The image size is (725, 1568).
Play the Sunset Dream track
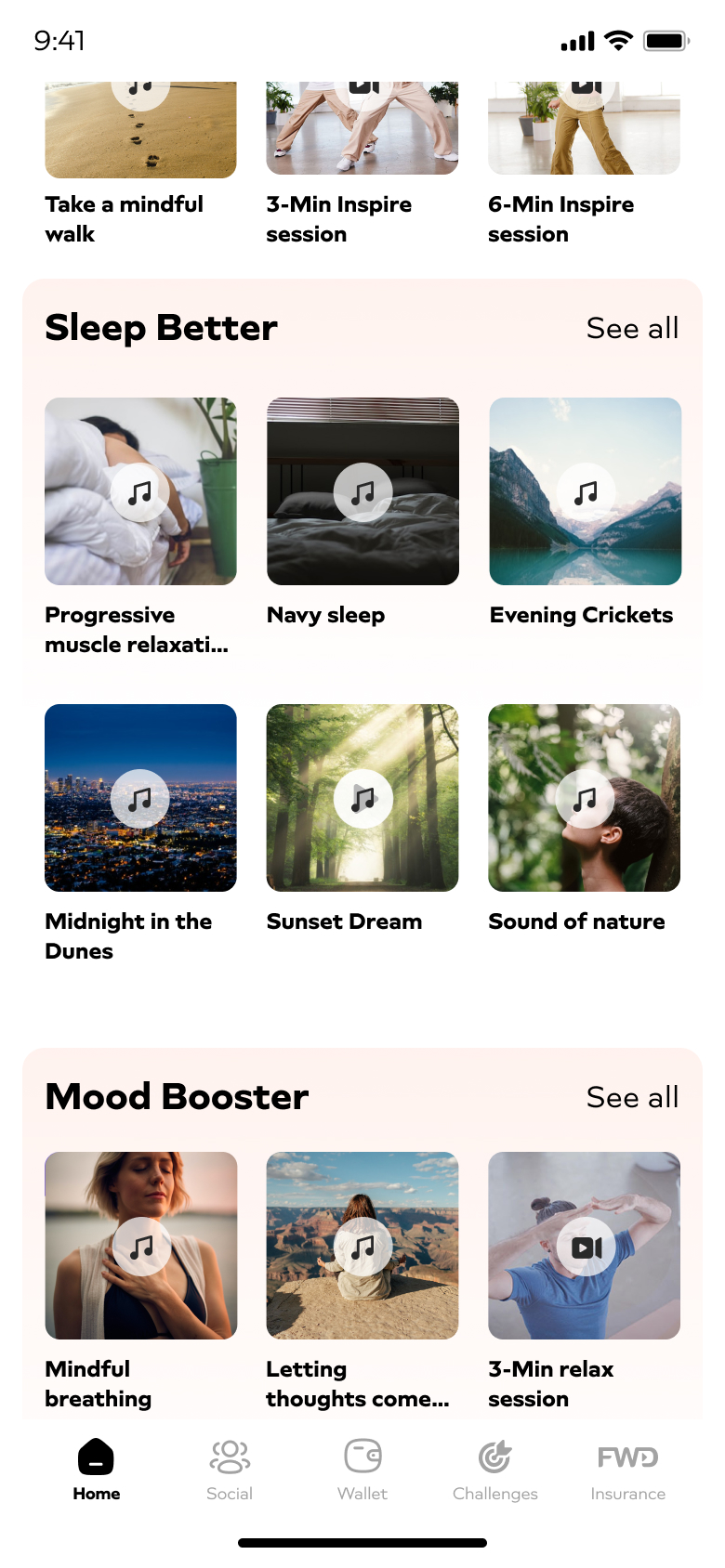click(x=362, y=798)
